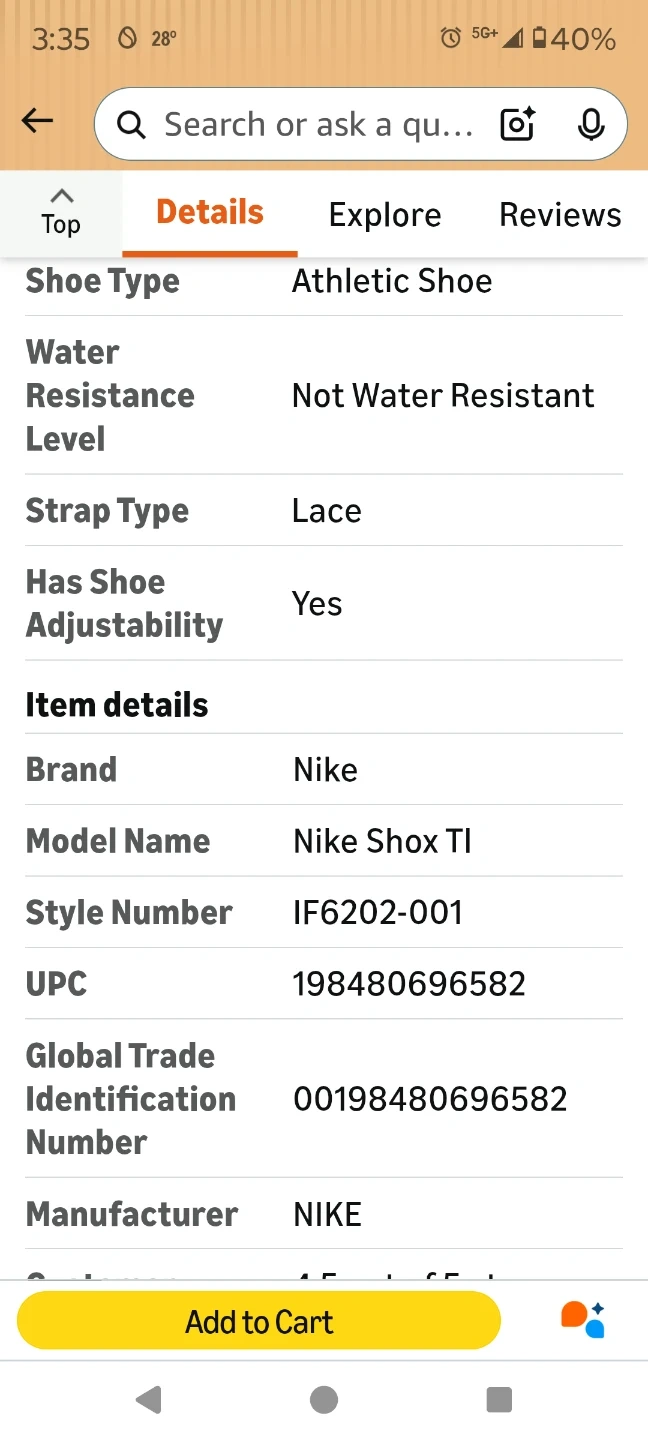Open camera lens search icon

pyautogui.click(x=518, y=125)
